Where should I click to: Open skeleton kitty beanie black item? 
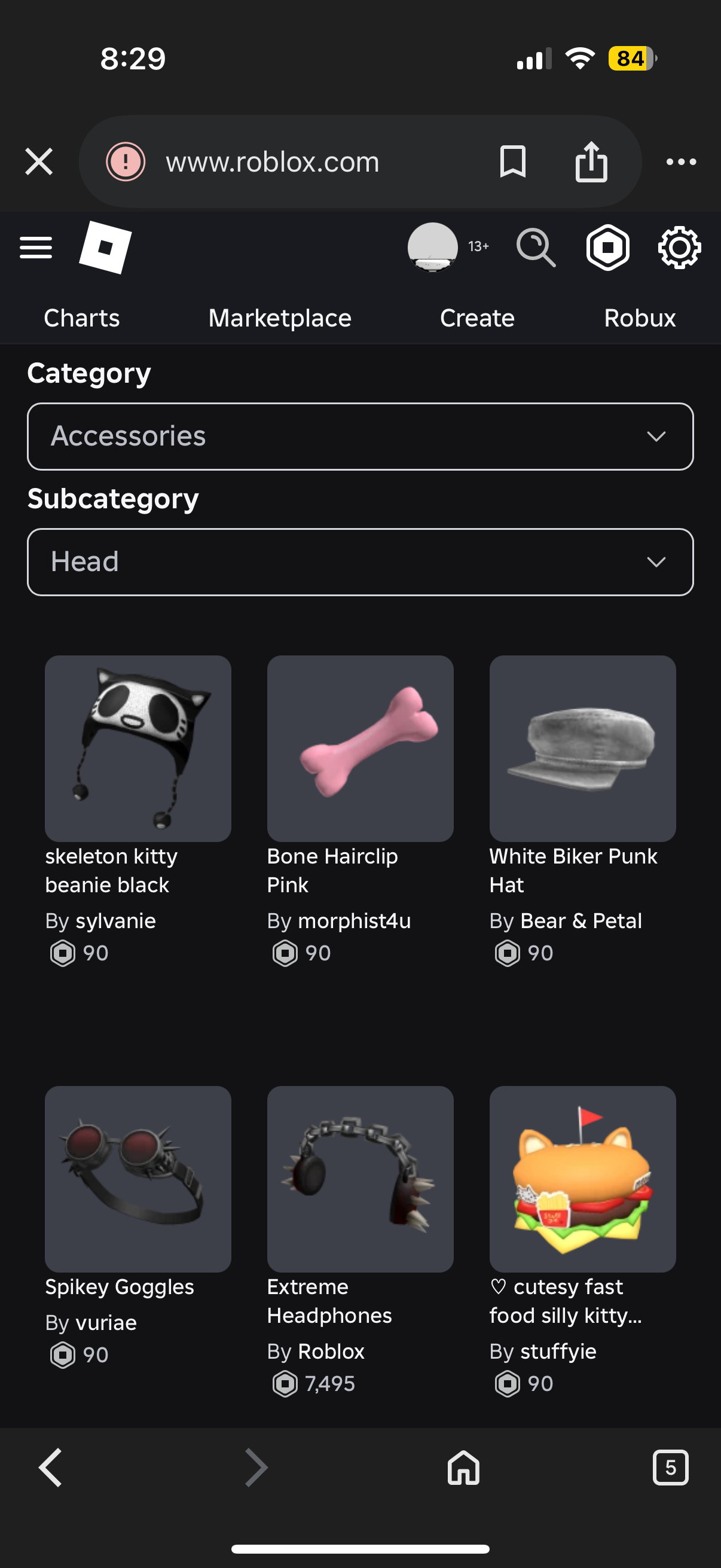(138, 748)
